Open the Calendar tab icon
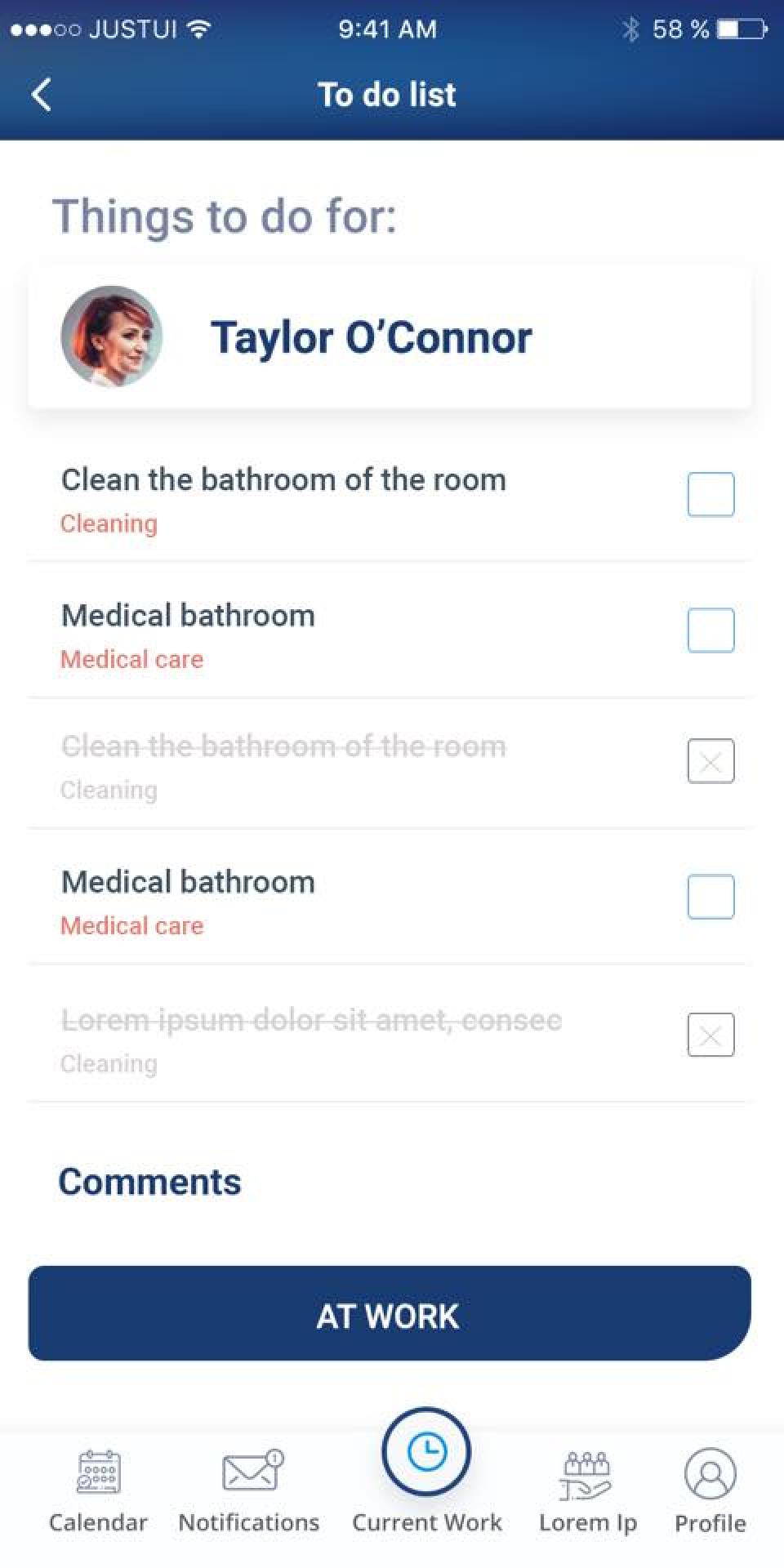The height and width of the screenshot is (1568, 784). [x=98, y=1472]
